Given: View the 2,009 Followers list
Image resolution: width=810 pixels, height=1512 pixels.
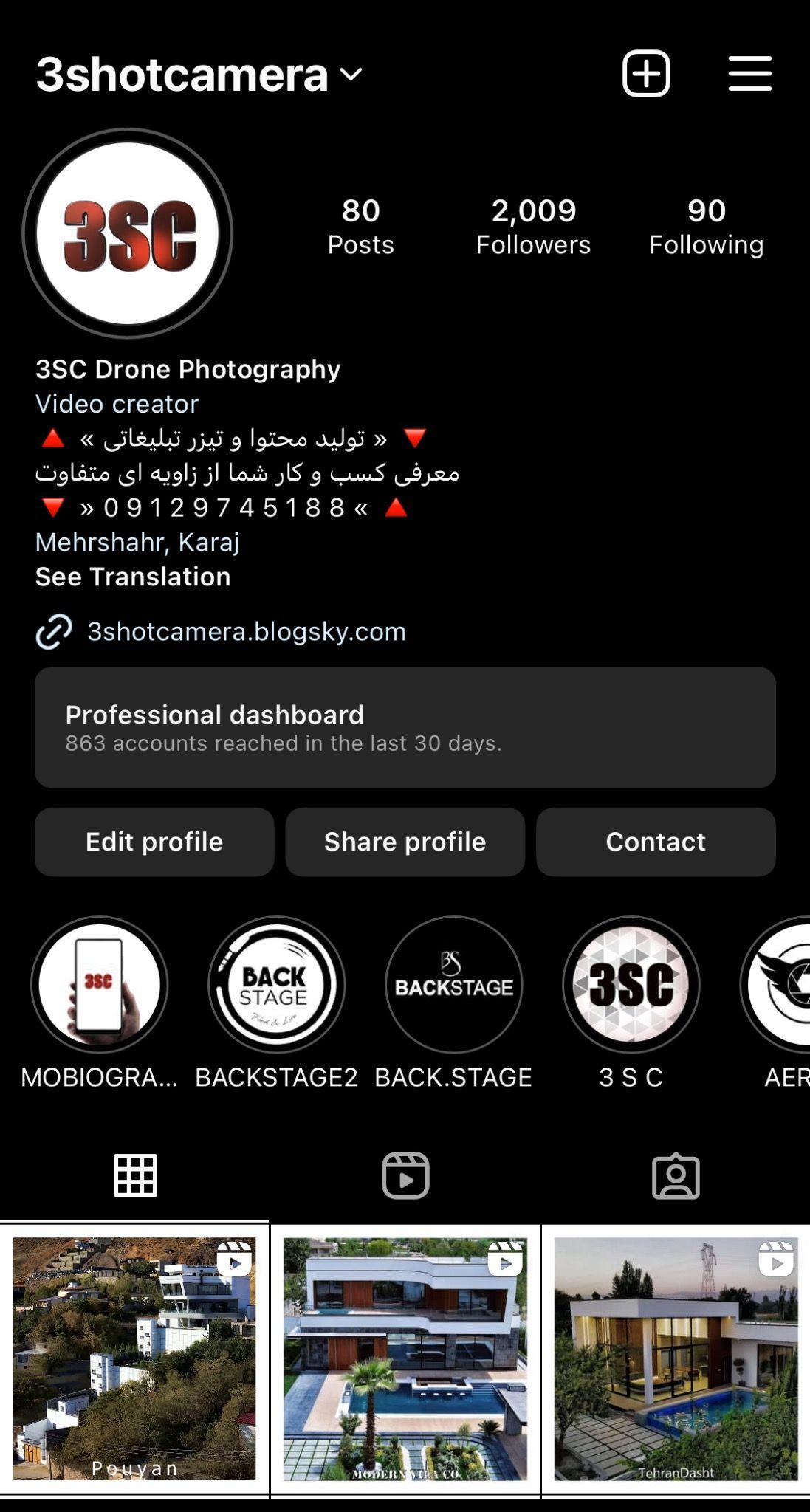Looking at the screenshot, I should point(533,227).
